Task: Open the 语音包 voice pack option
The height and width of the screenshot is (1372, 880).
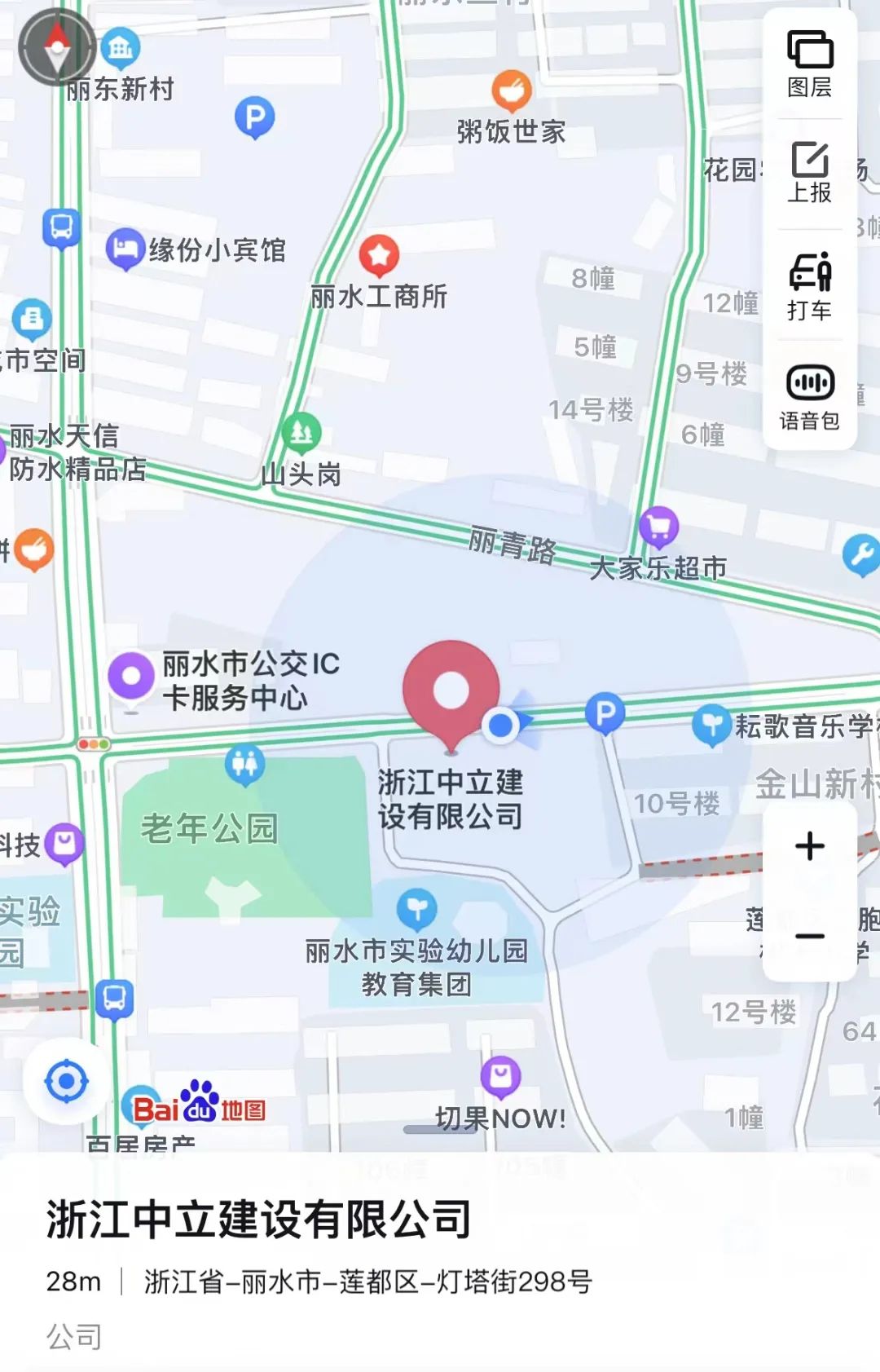Action: point(809,396)
